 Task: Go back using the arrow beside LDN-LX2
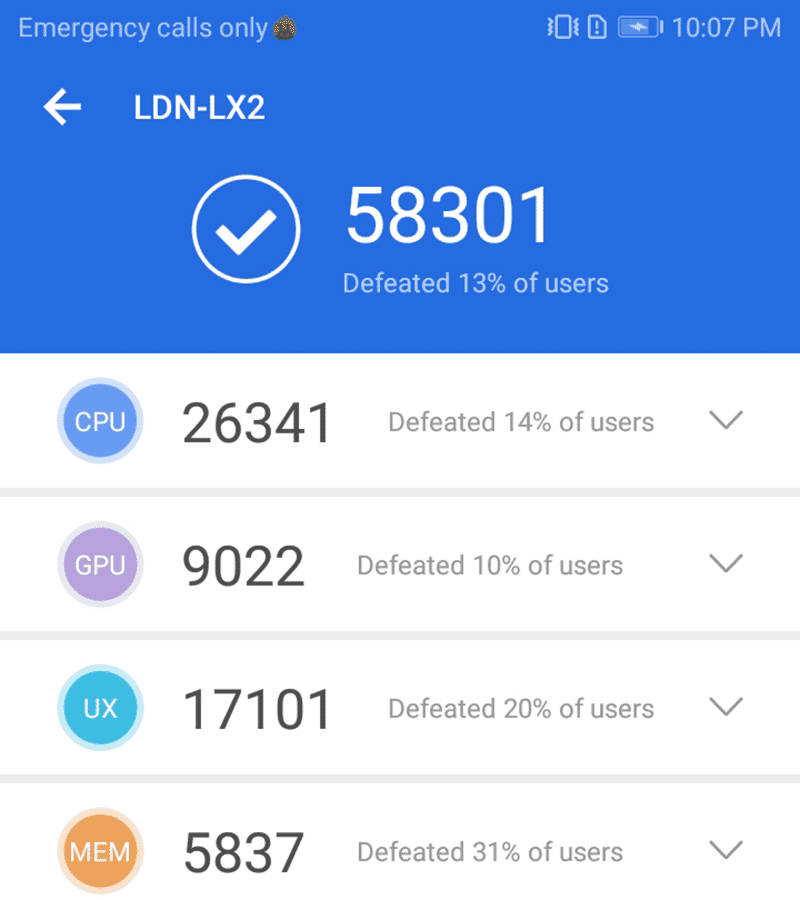tap(63, 106)
